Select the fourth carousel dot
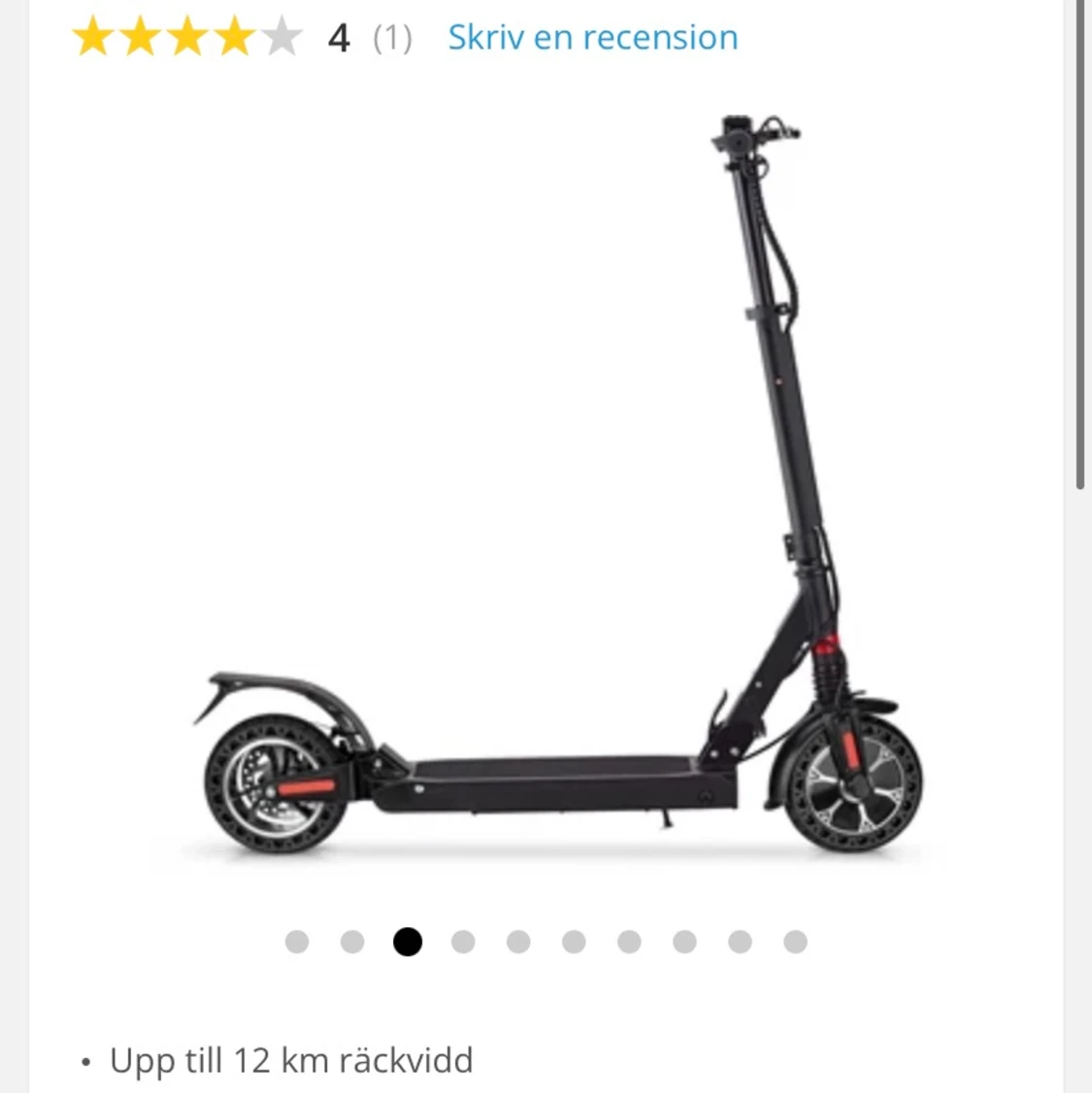This screenshot has width=1092, height=1093. pos(464,942)
